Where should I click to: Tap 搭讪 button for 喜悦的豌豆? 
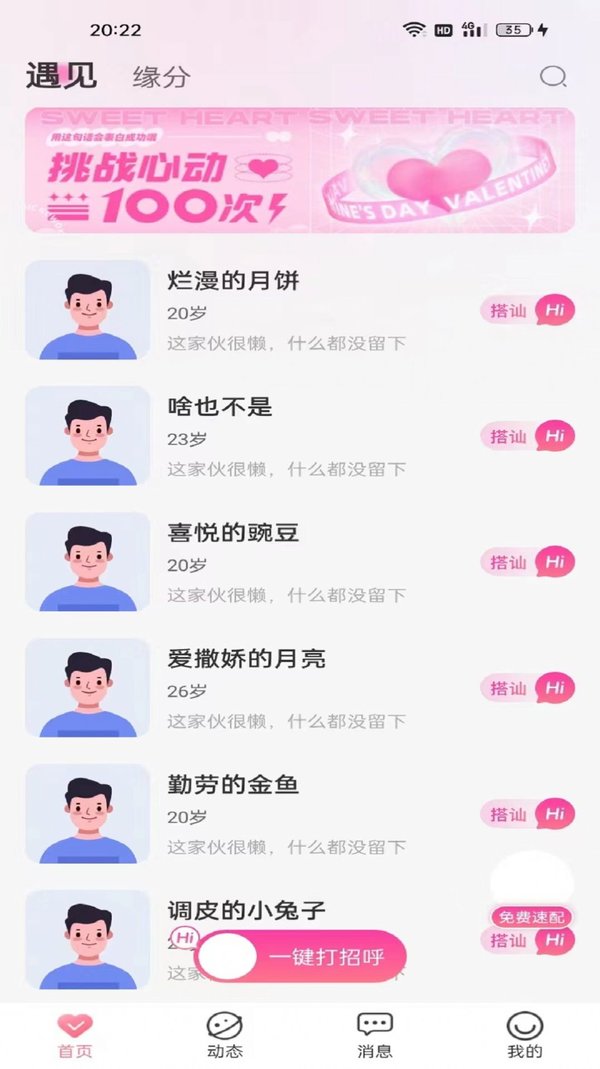pos(528,562)
